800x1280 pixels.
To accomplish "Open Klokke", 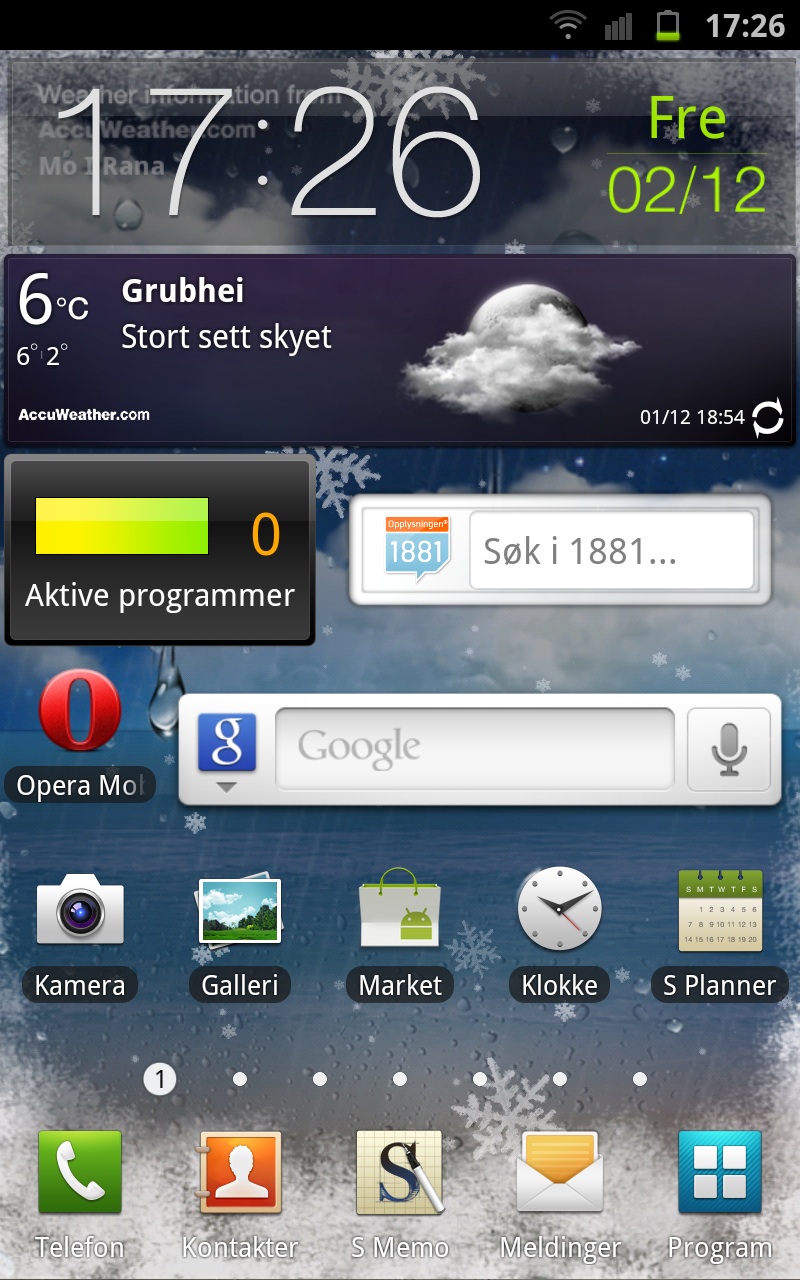I will click(560, 935).
